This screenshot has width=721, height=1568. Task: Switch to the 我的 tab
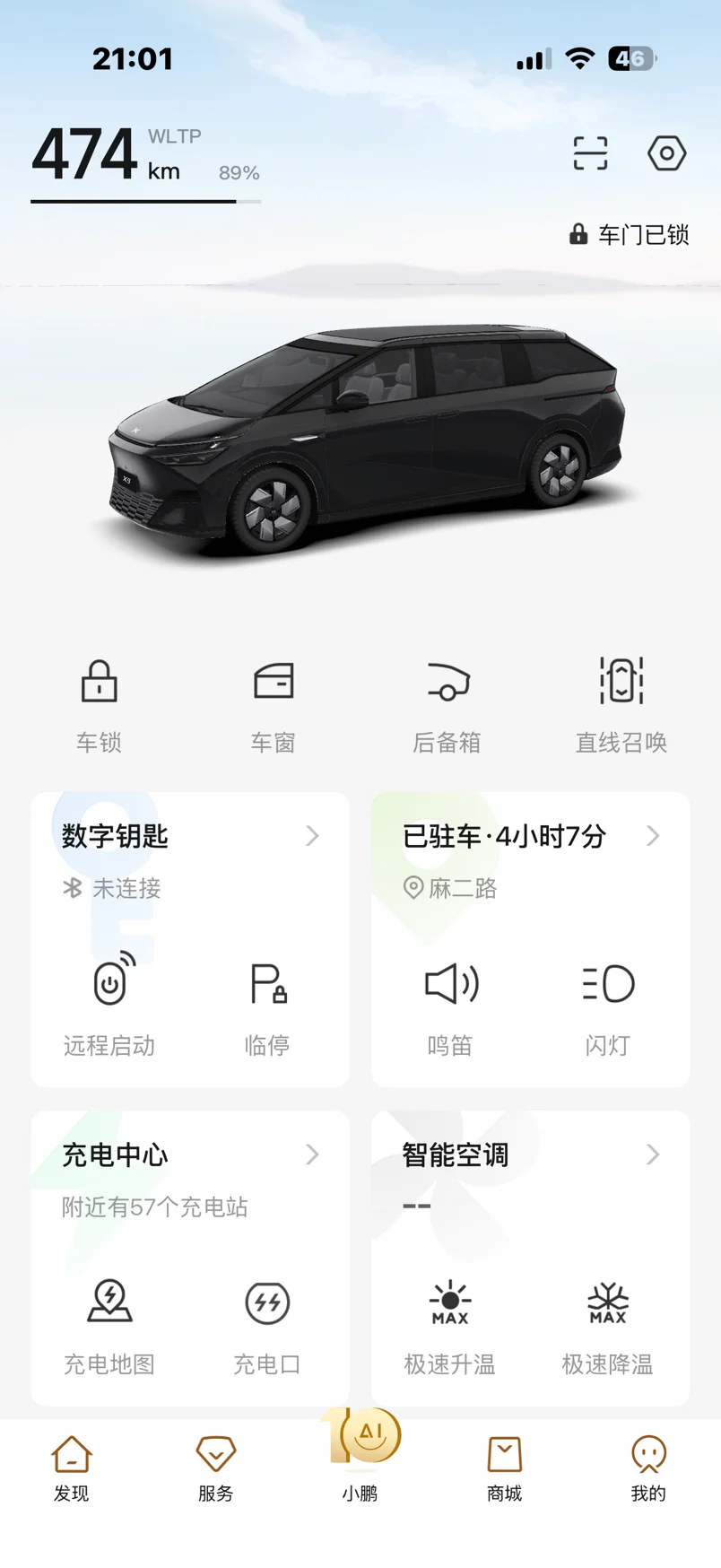[x=648, y=1468]
